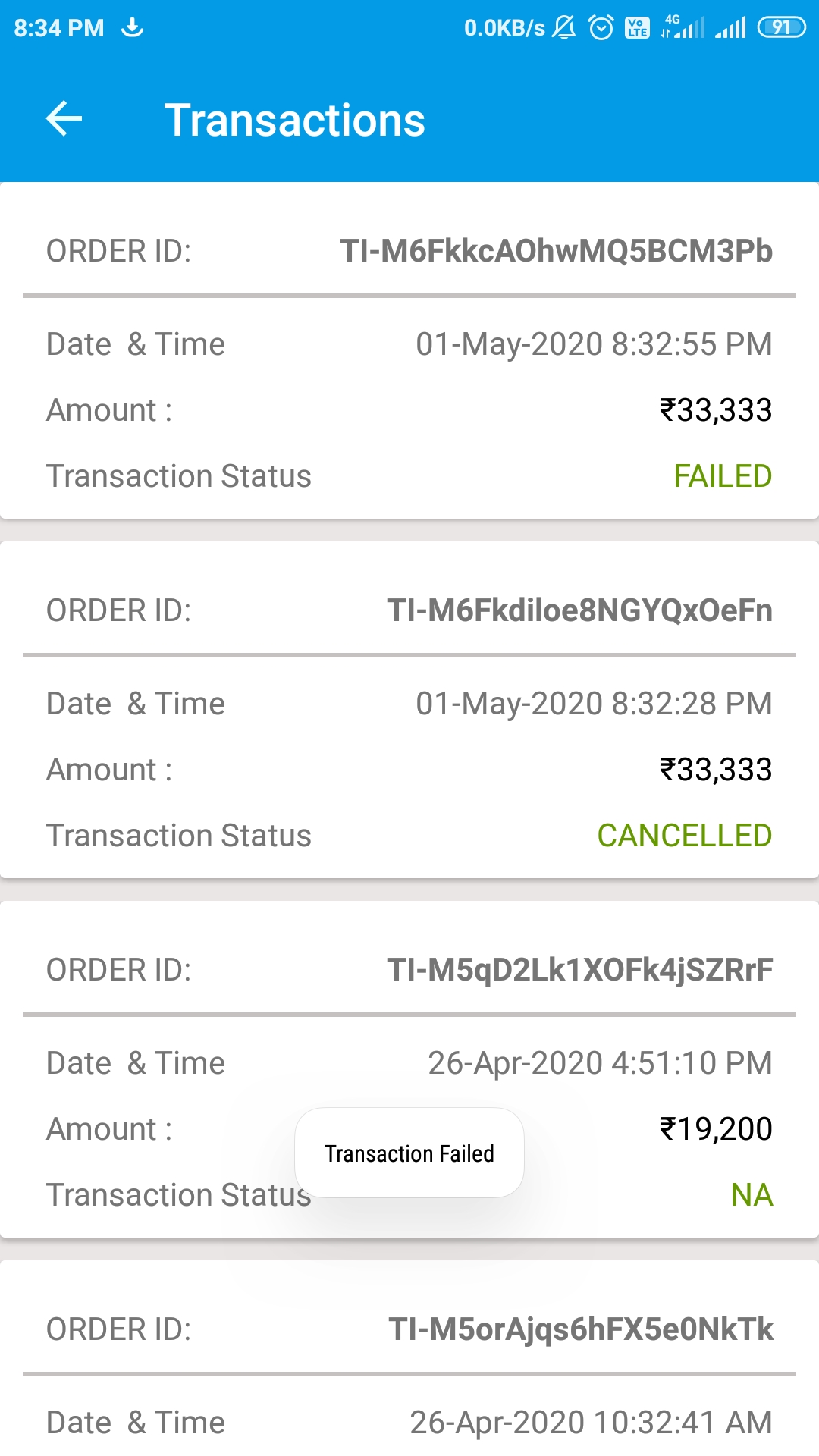
Task: Open the cancelled order TI-M6Fkdiloe8NGYQxOeFn
Action: [409, 710]
